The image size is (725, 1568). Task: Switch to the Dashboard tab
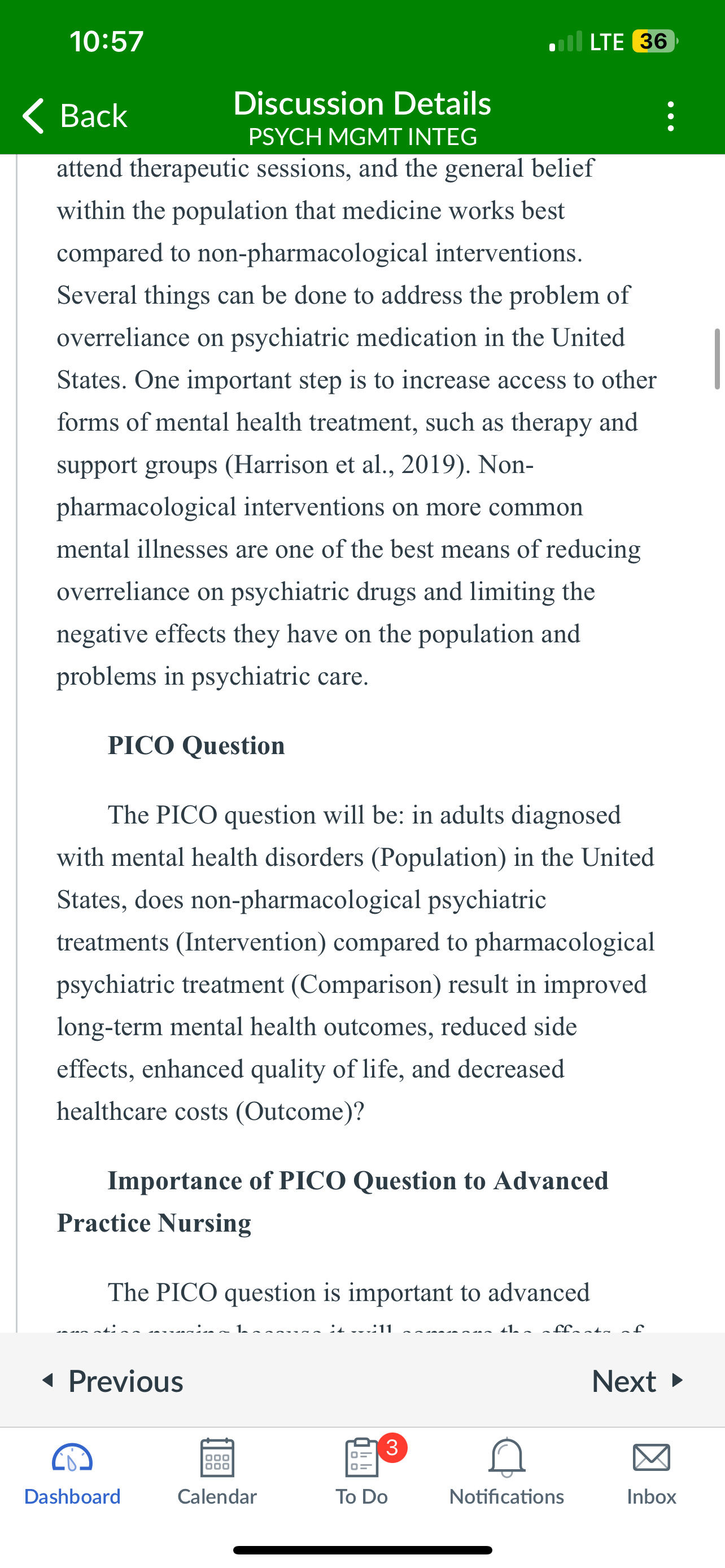click(x=72, y=1473)
